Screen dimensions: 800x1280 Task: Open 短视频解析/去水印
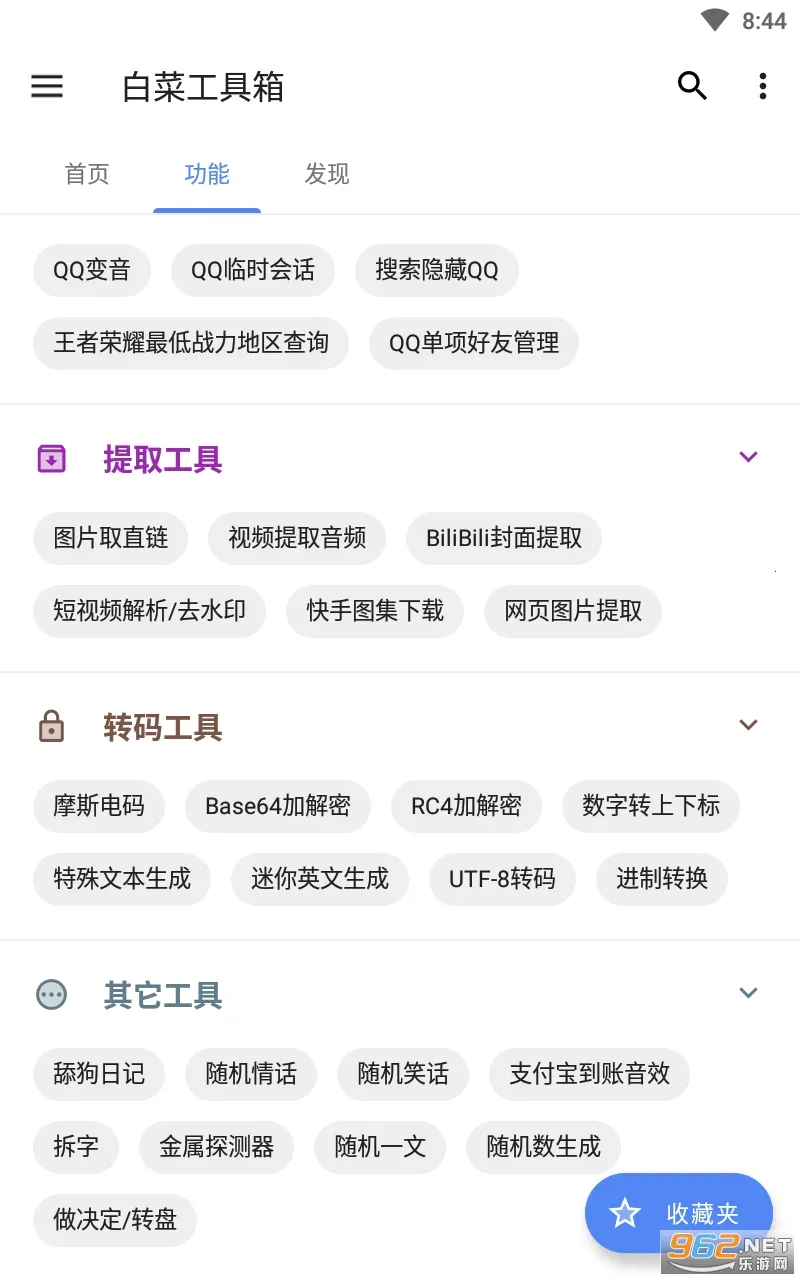click(x=149, y=611)
